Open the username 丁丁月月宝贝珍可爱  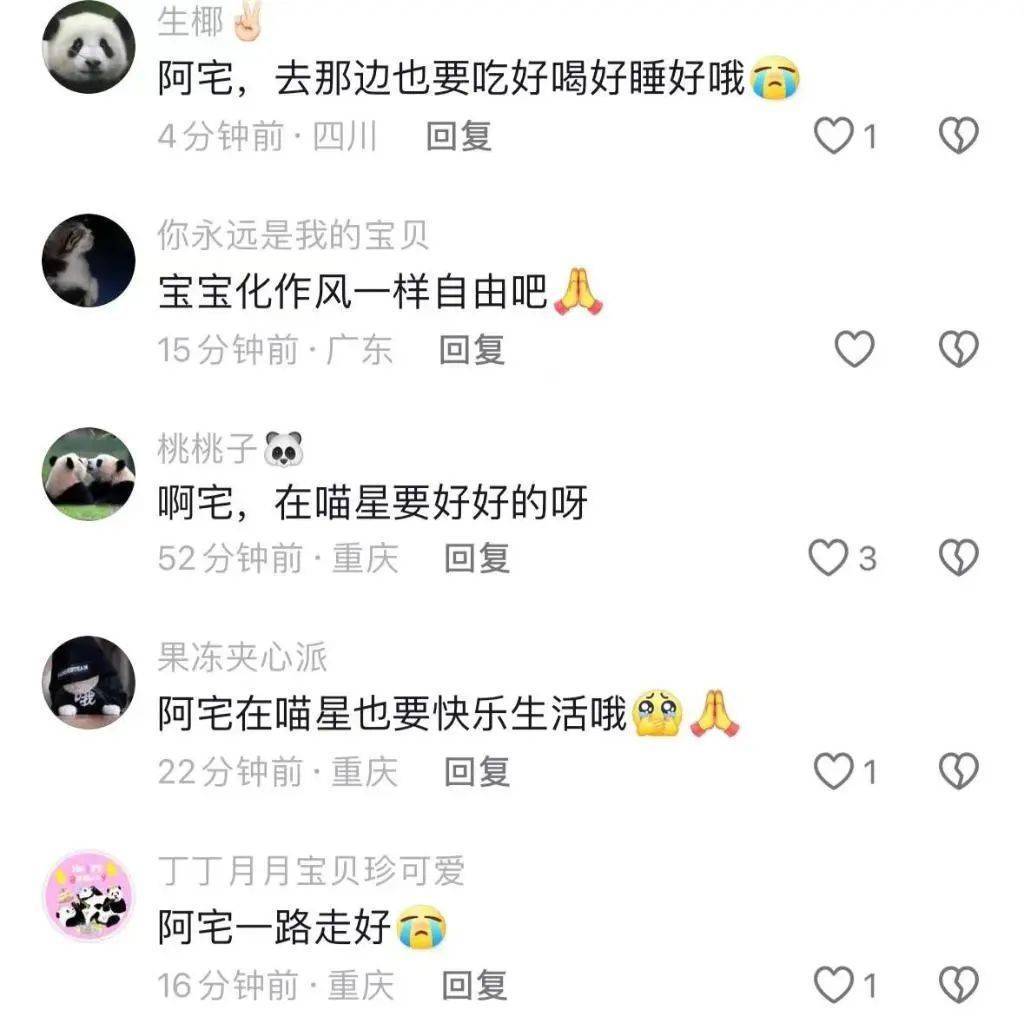click(x=311, y=871)
